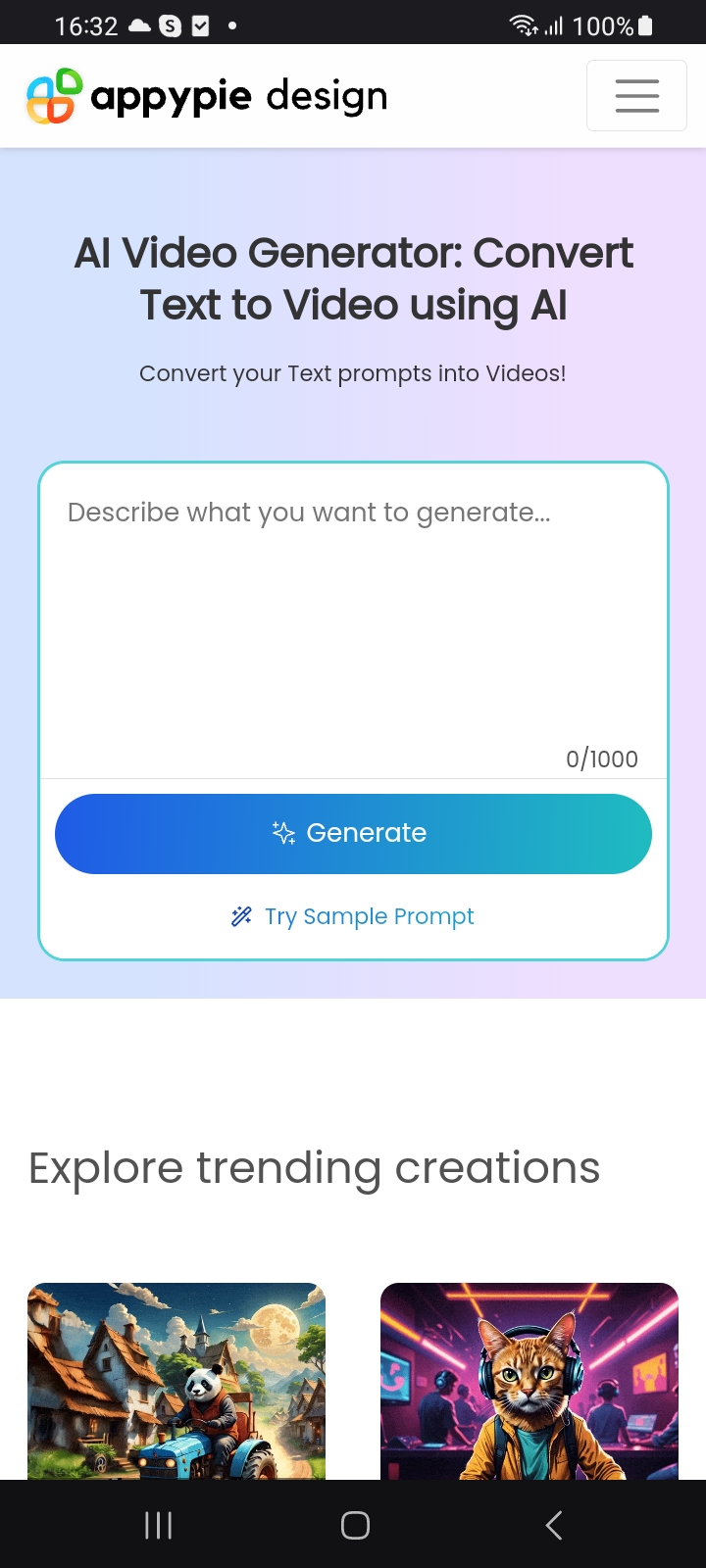
Task: Open recent apps from navigation bar
Action: click(x=158, y=1525)
